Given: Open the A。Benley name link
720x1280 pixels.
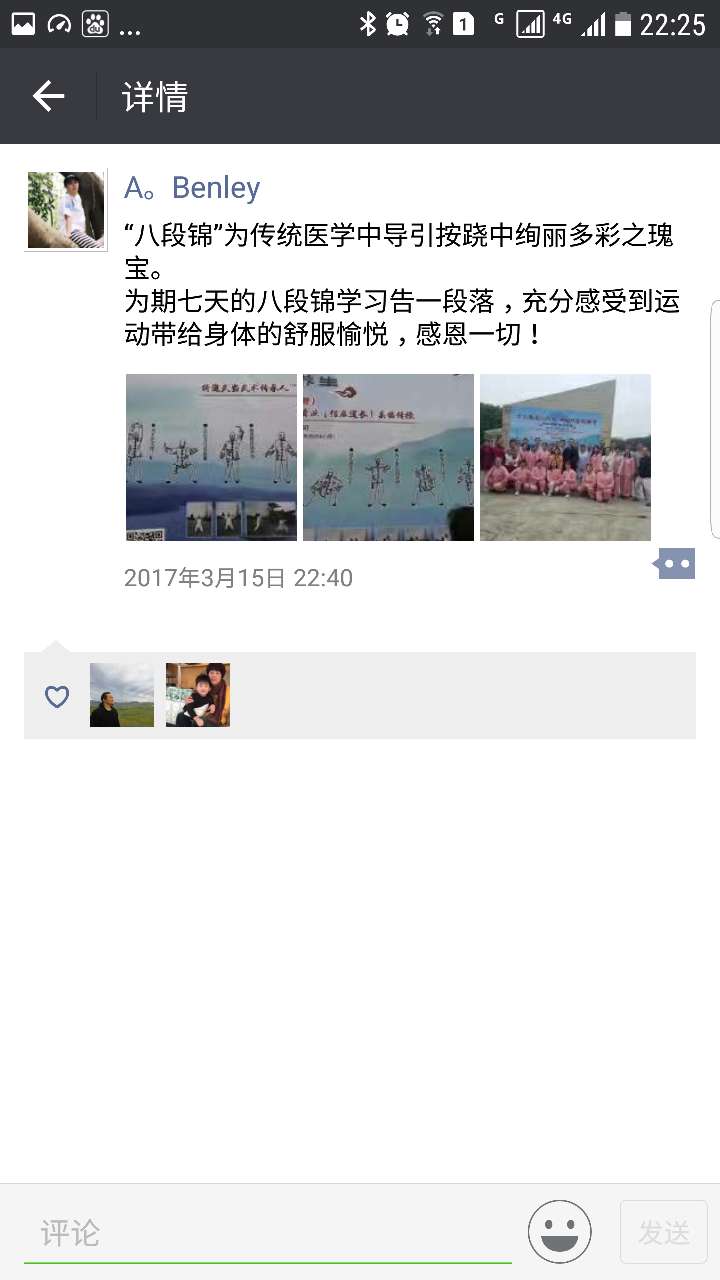Looking at the screenshot, I should click(192, 188).
